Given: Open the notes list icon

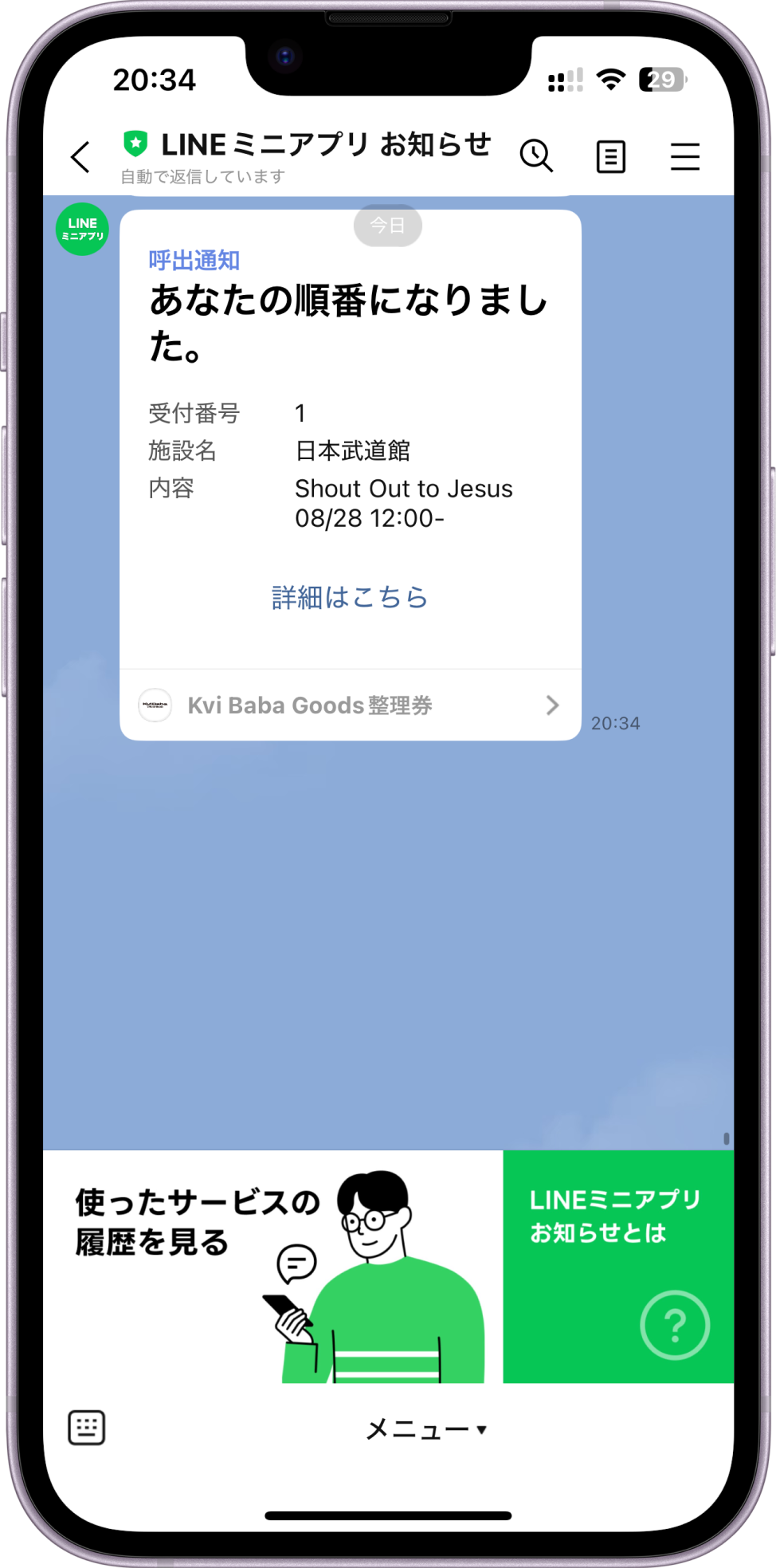Looking at the screenshot, I should pyautogui.click(x=611, y=157).
